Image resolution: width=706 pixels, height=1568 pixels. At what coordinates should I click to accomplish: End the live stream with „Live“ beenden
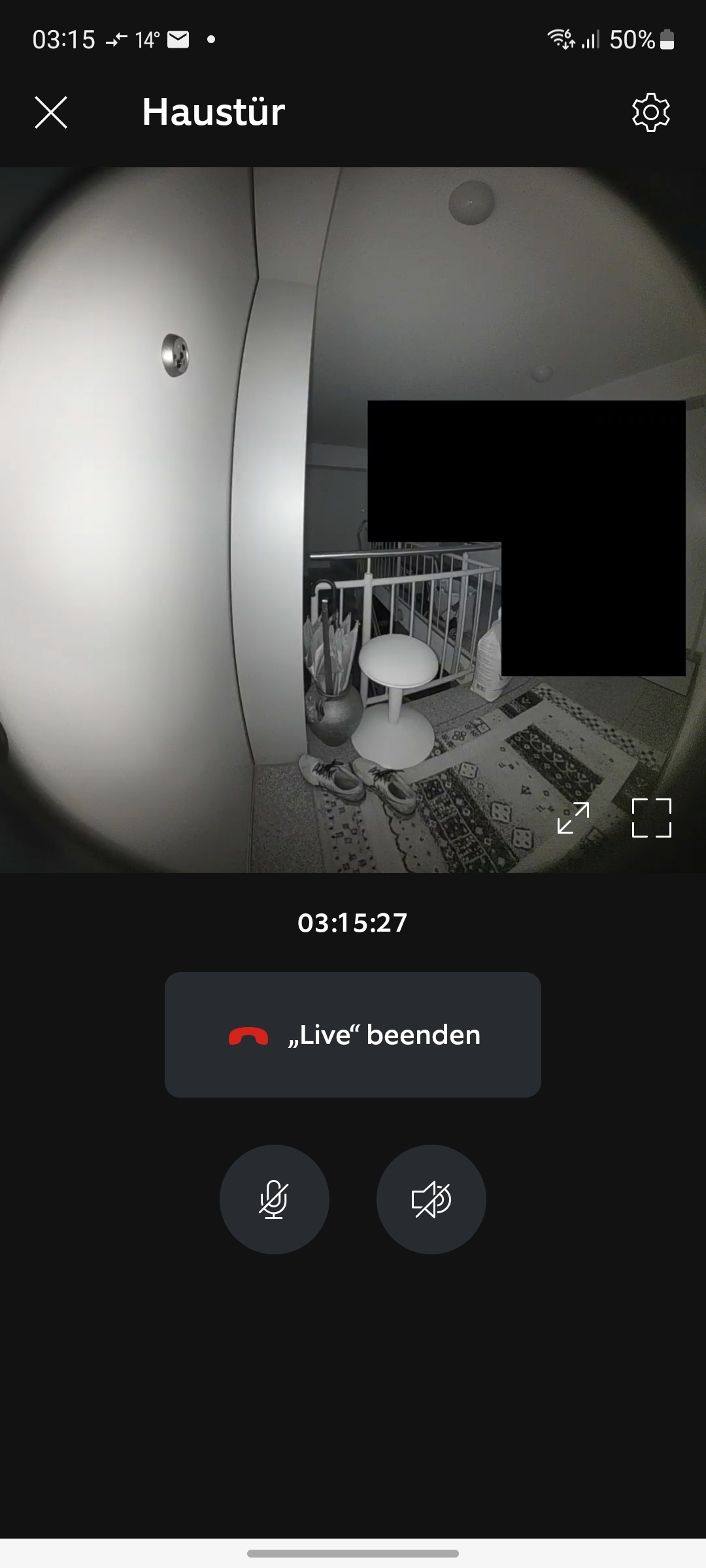(353, 1035)
